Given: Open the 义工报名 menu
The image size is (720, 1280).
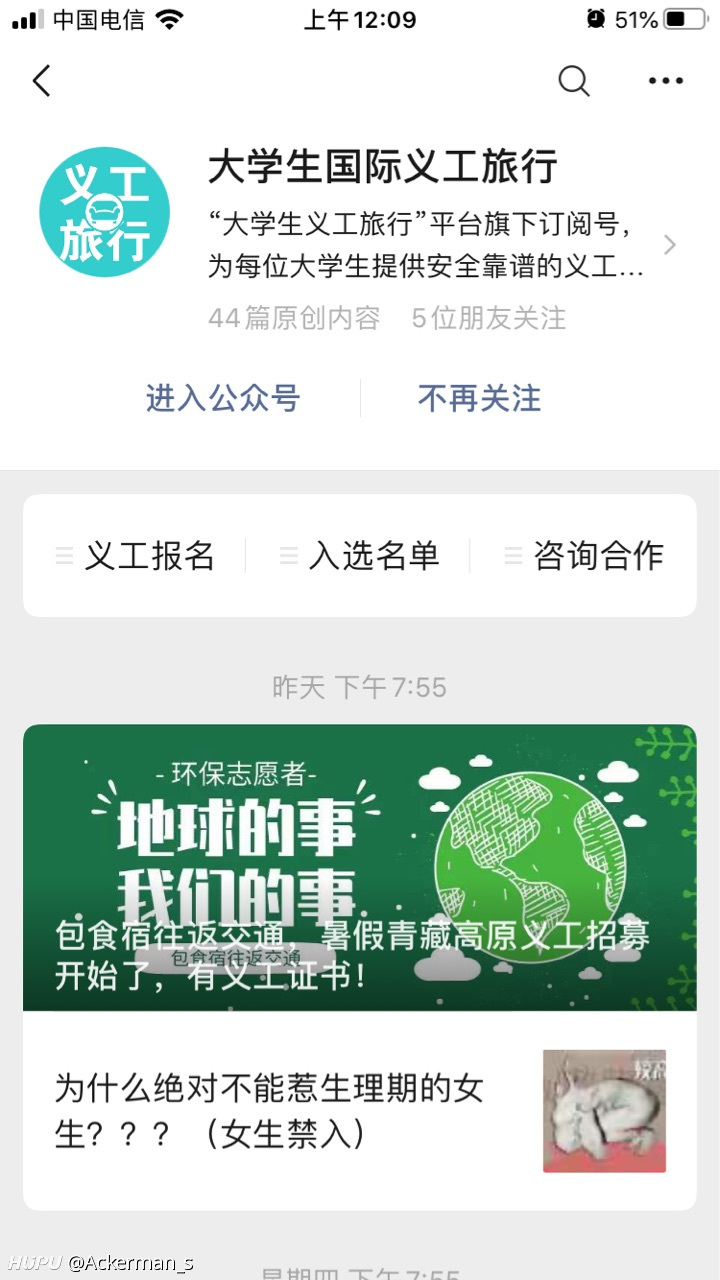Looking at the screenshot, I should click(x=136, y=555).
